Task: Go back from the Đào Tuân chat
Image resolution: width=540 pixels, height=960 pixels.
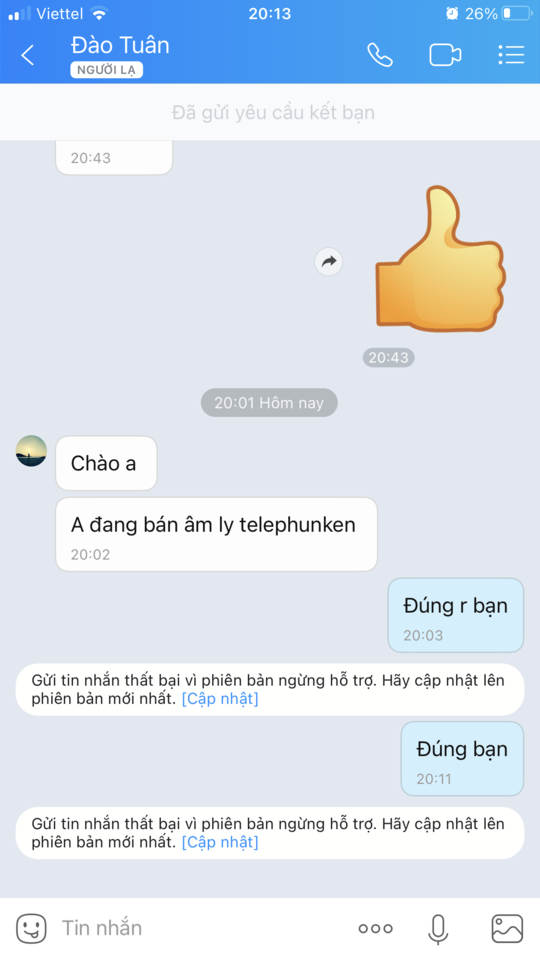Action: tap(28, 55)
